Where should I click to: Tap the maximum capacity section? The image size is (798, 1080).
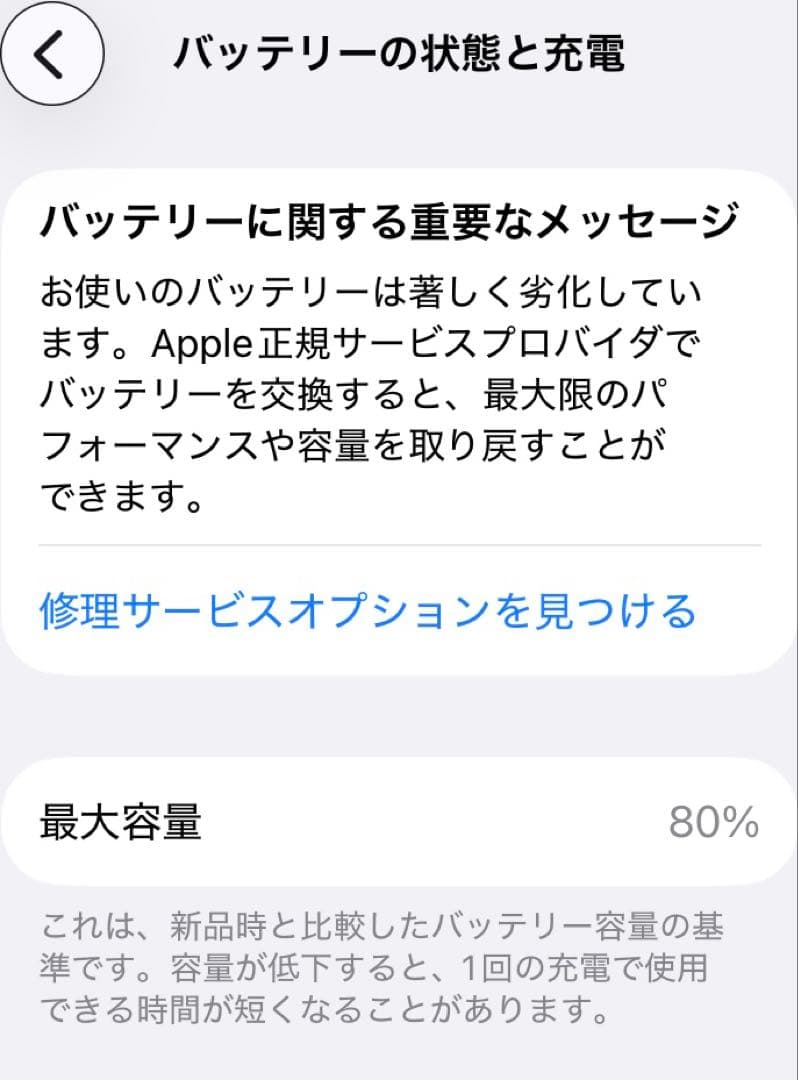[x=398, y=825]
